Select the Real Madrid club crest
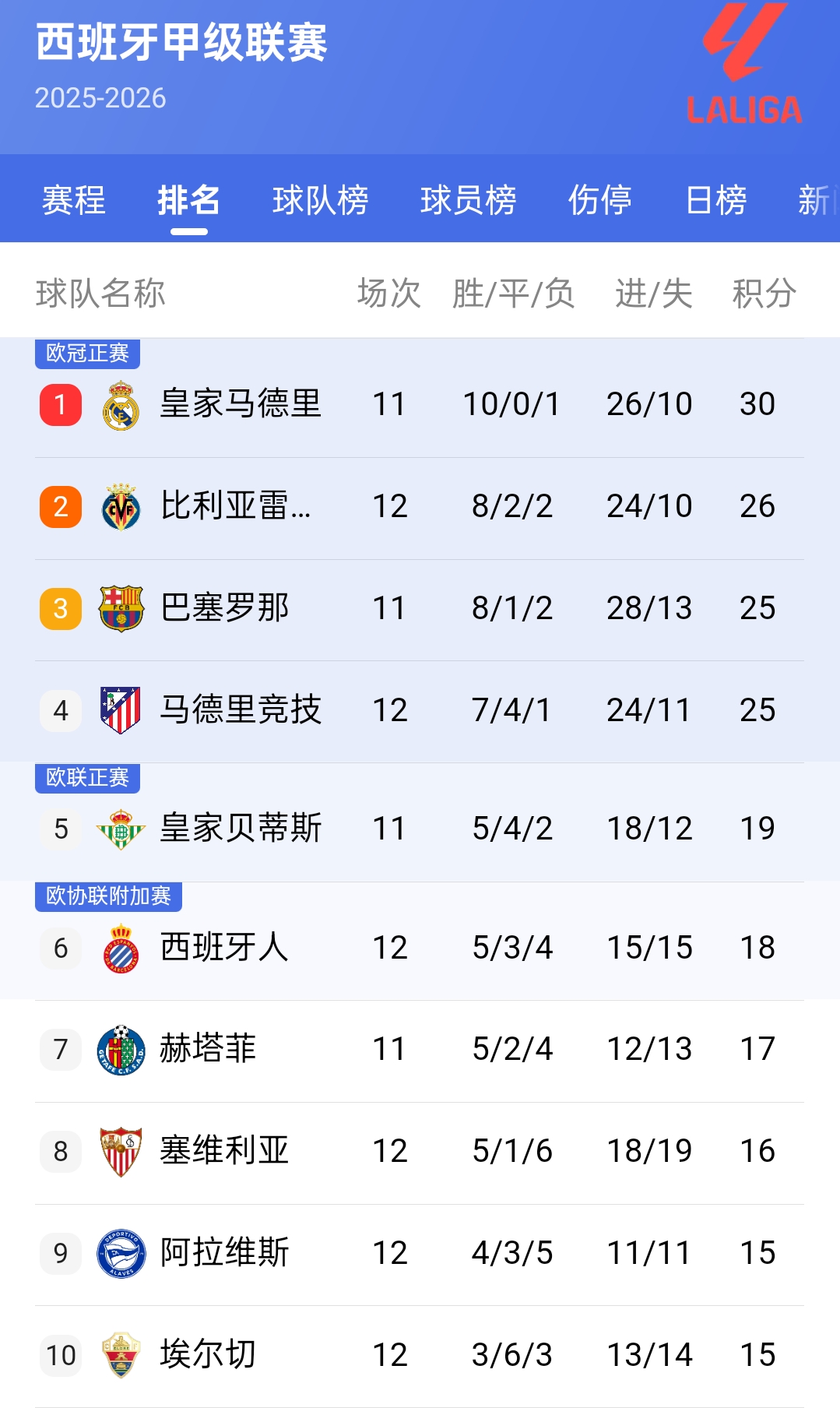Image resolution: width=840 pixels, height=1408 pixels. point(121,403)
